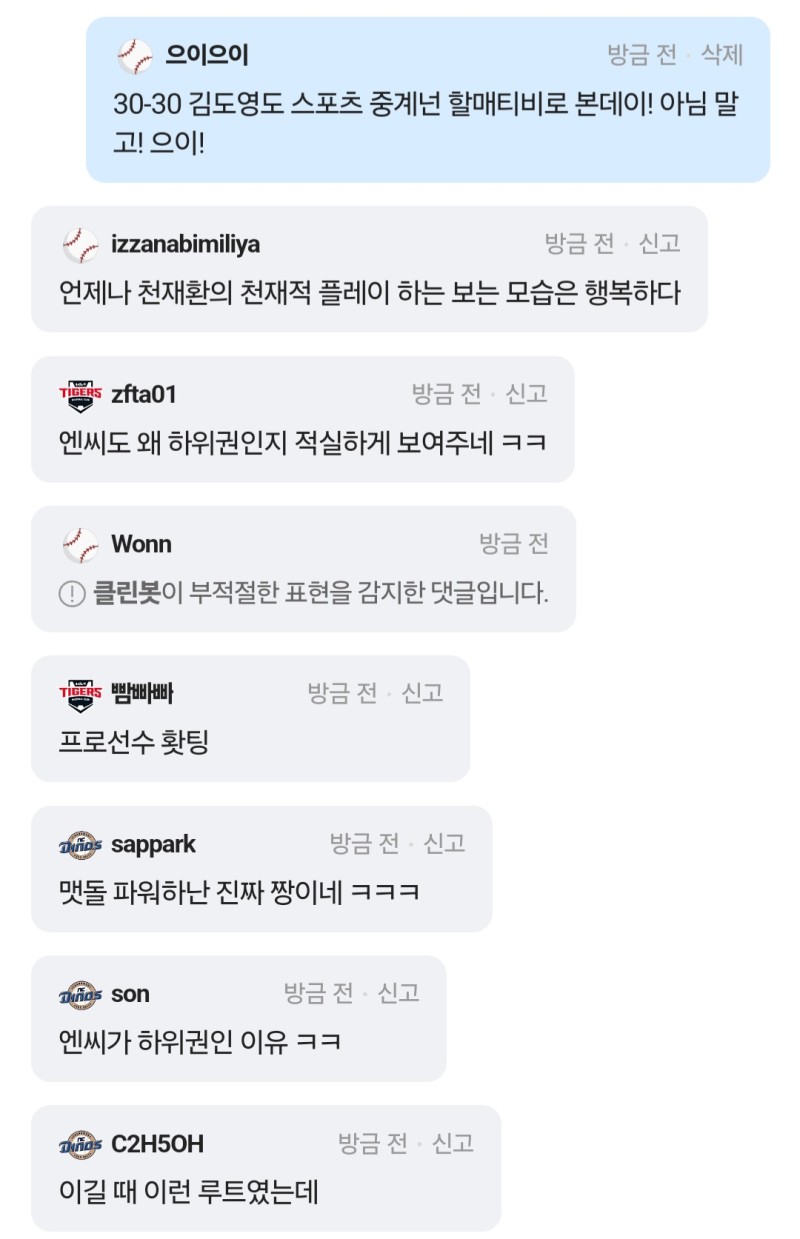Report sappark's comment
This screenshot has height=1239, width=800.
pos(444,844)
